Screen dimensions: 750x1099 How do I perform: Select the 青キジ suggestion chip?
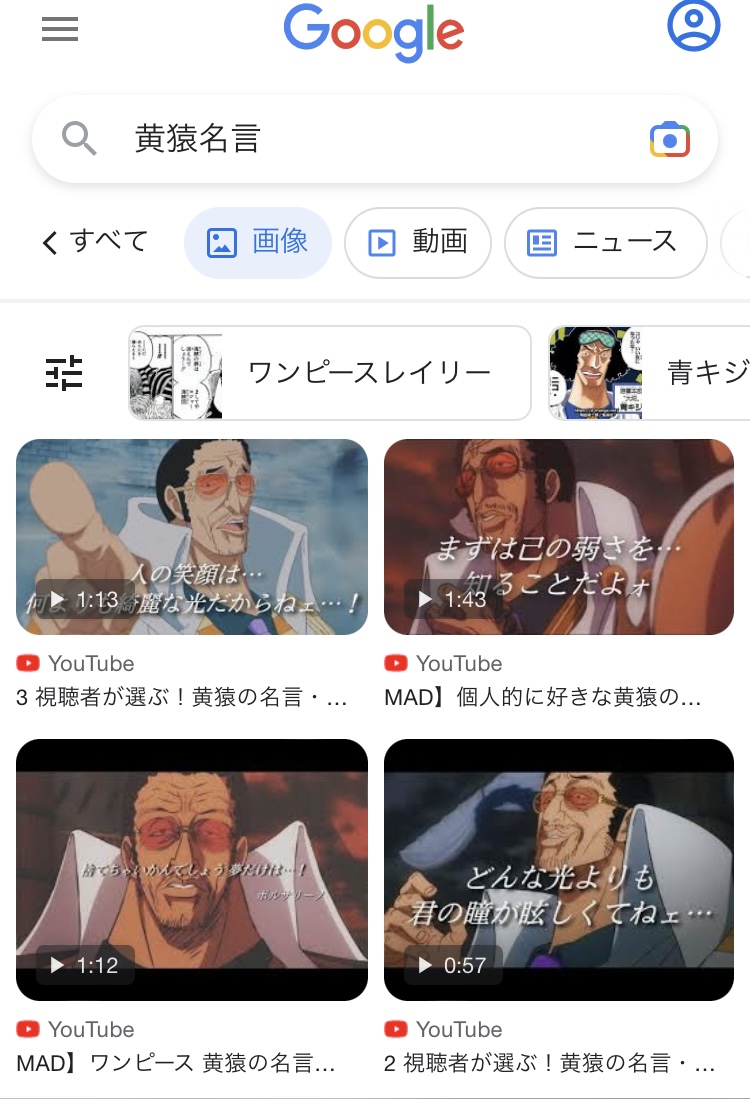click(650, 373)
